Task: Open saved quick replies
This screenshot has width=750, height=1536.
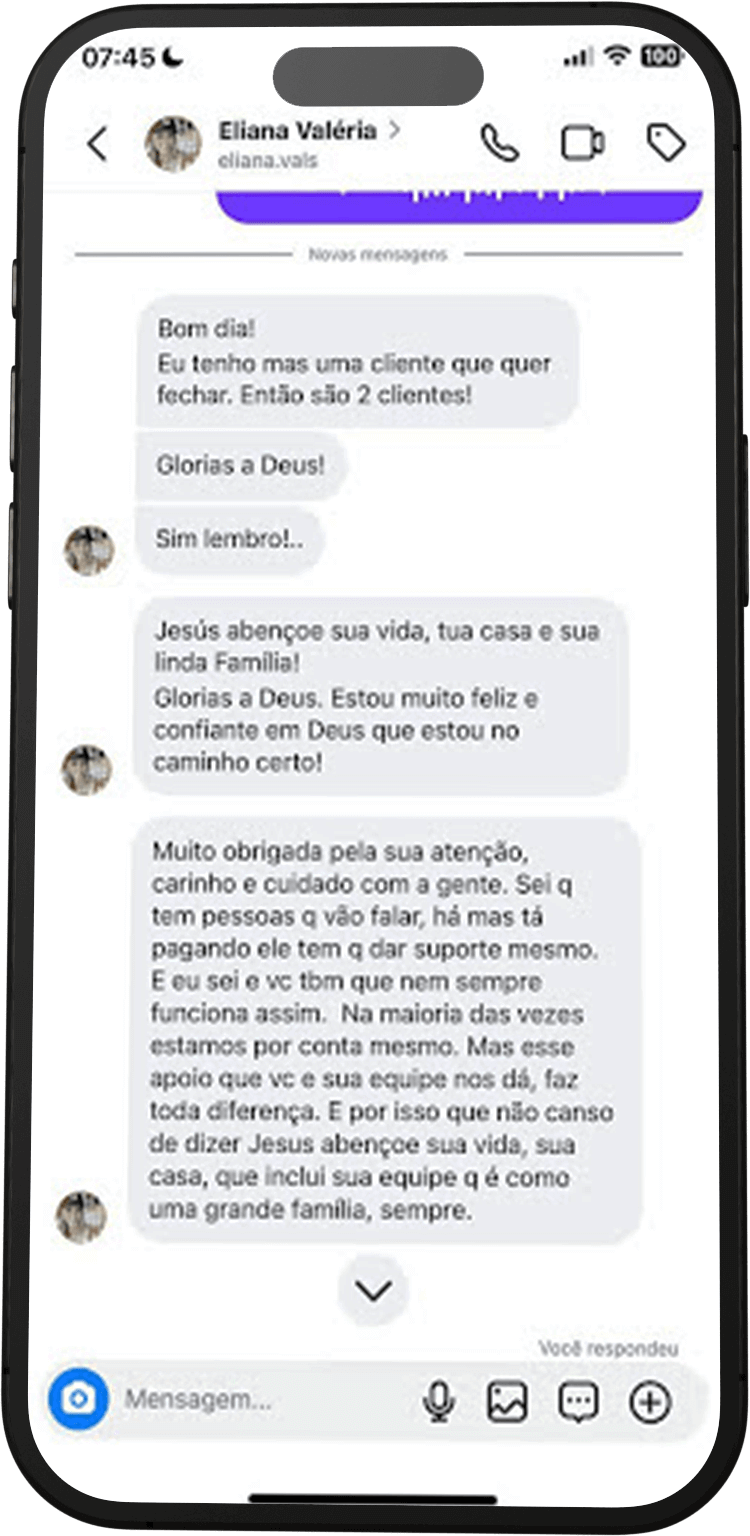Action: click(578, 1402)
